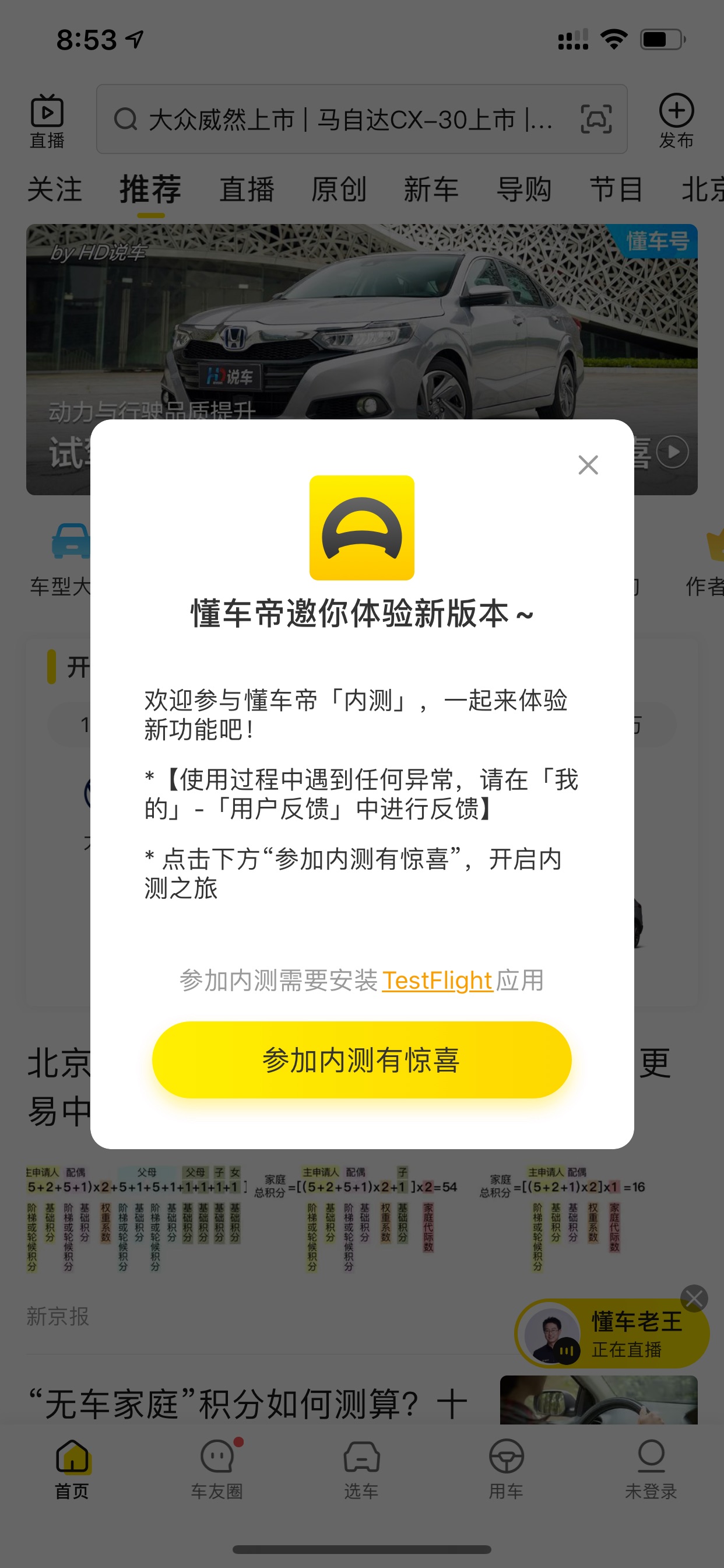Viewport: 724px width, 1568px height.
Task: Open the 选车 bottom tab
Action: click(361, 1469)
